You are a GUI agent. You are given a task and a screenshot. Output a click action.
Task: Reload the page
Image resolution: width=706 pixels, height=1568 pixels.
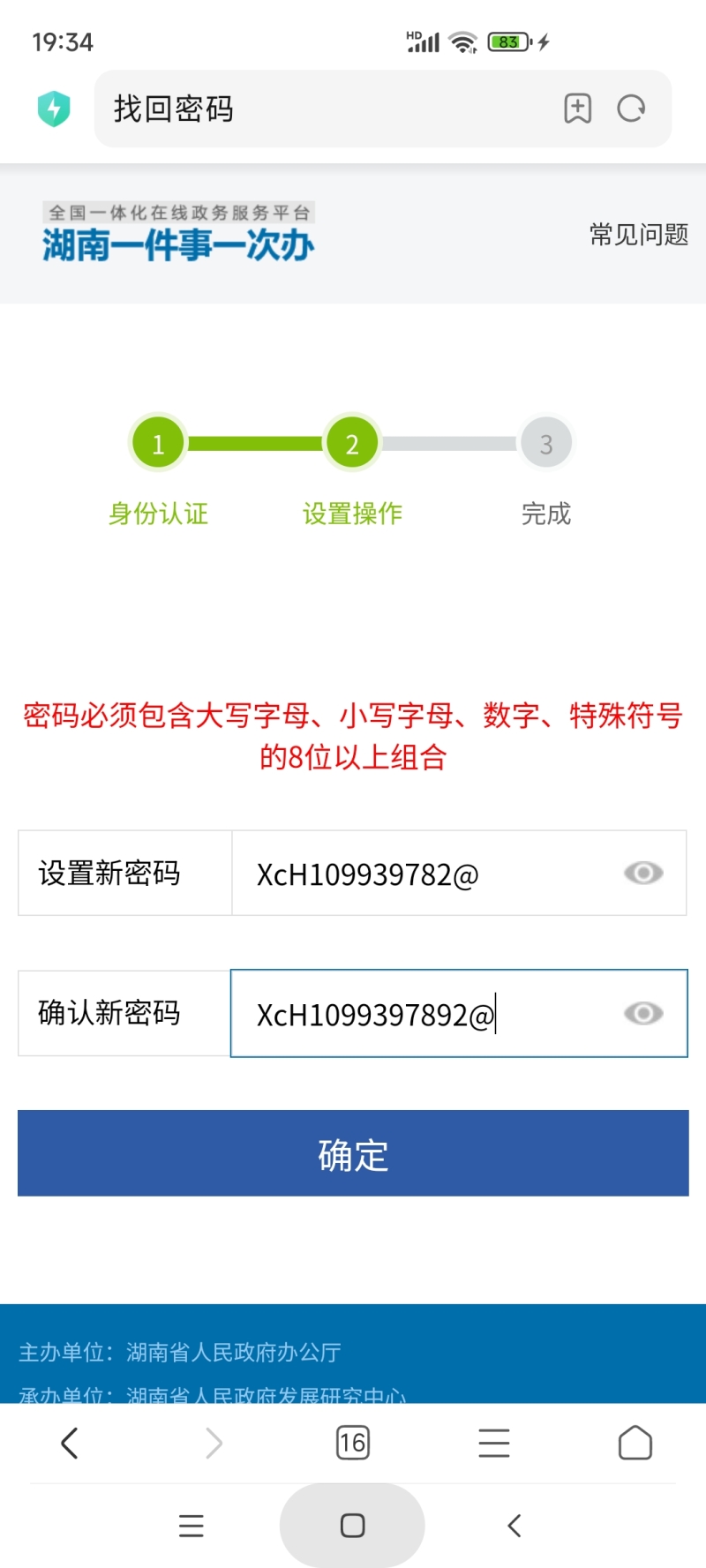coord(631,109)
